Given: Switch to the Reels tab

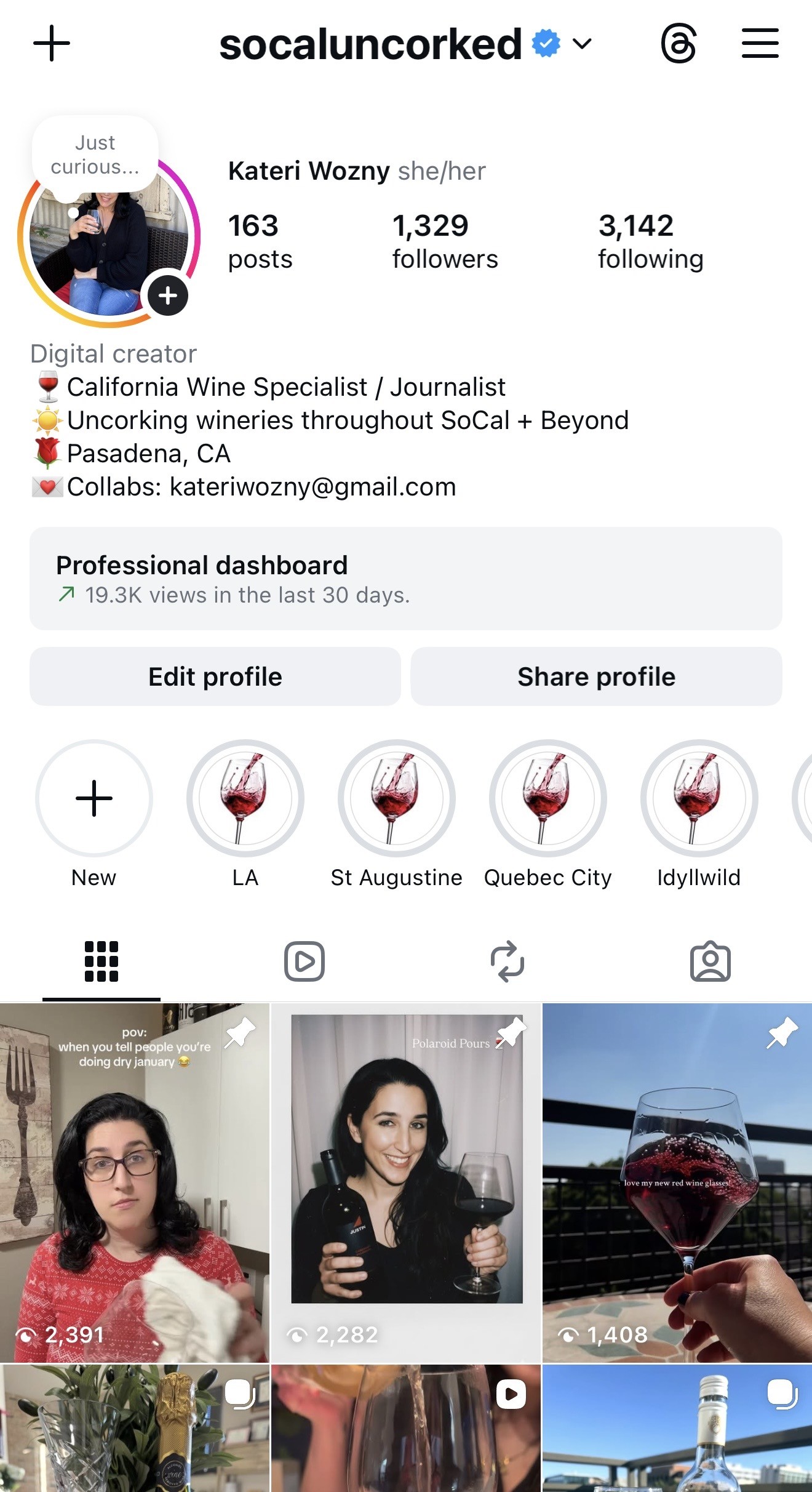Looking at the screenshot, I should point(304,961).
